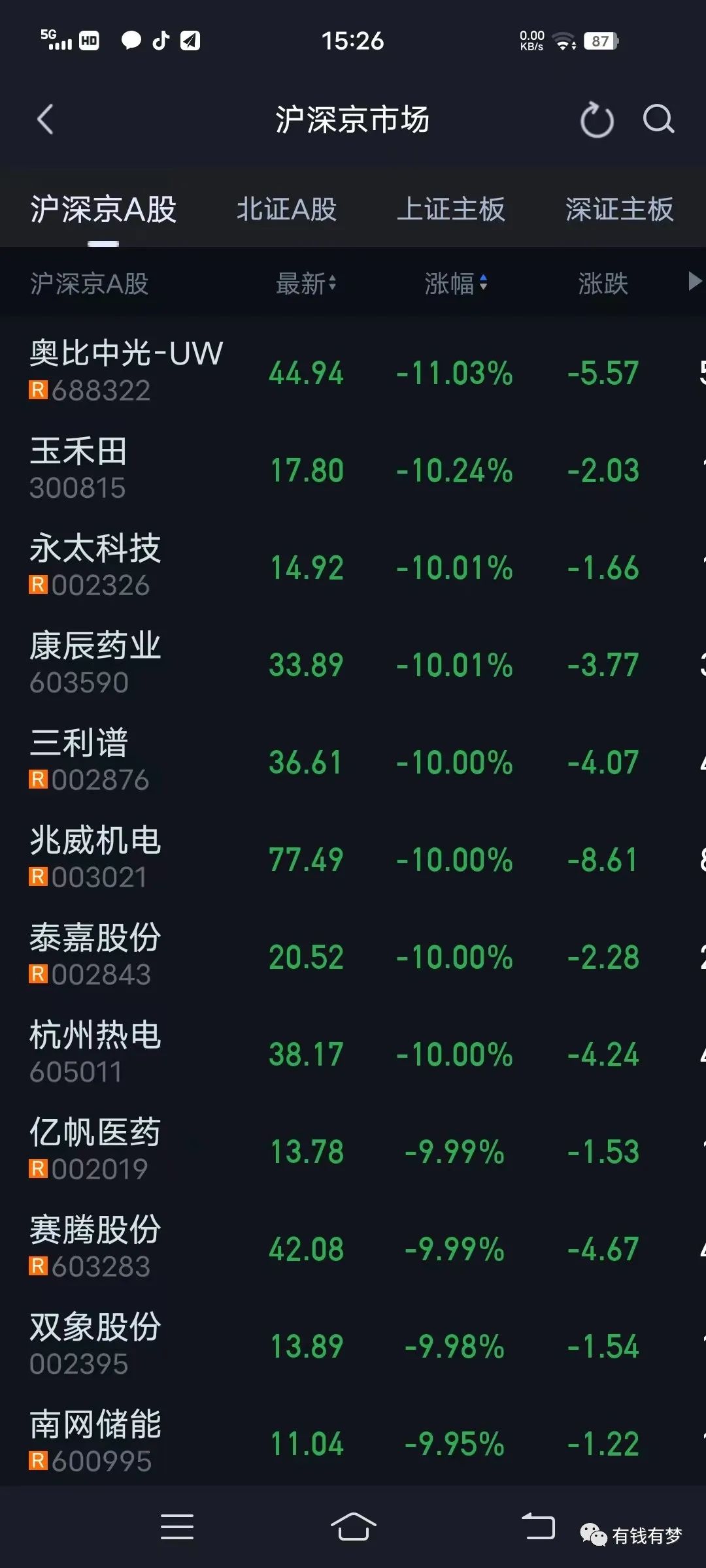
Task: Switch to 上证主板 tab
Action: [451, 210]
